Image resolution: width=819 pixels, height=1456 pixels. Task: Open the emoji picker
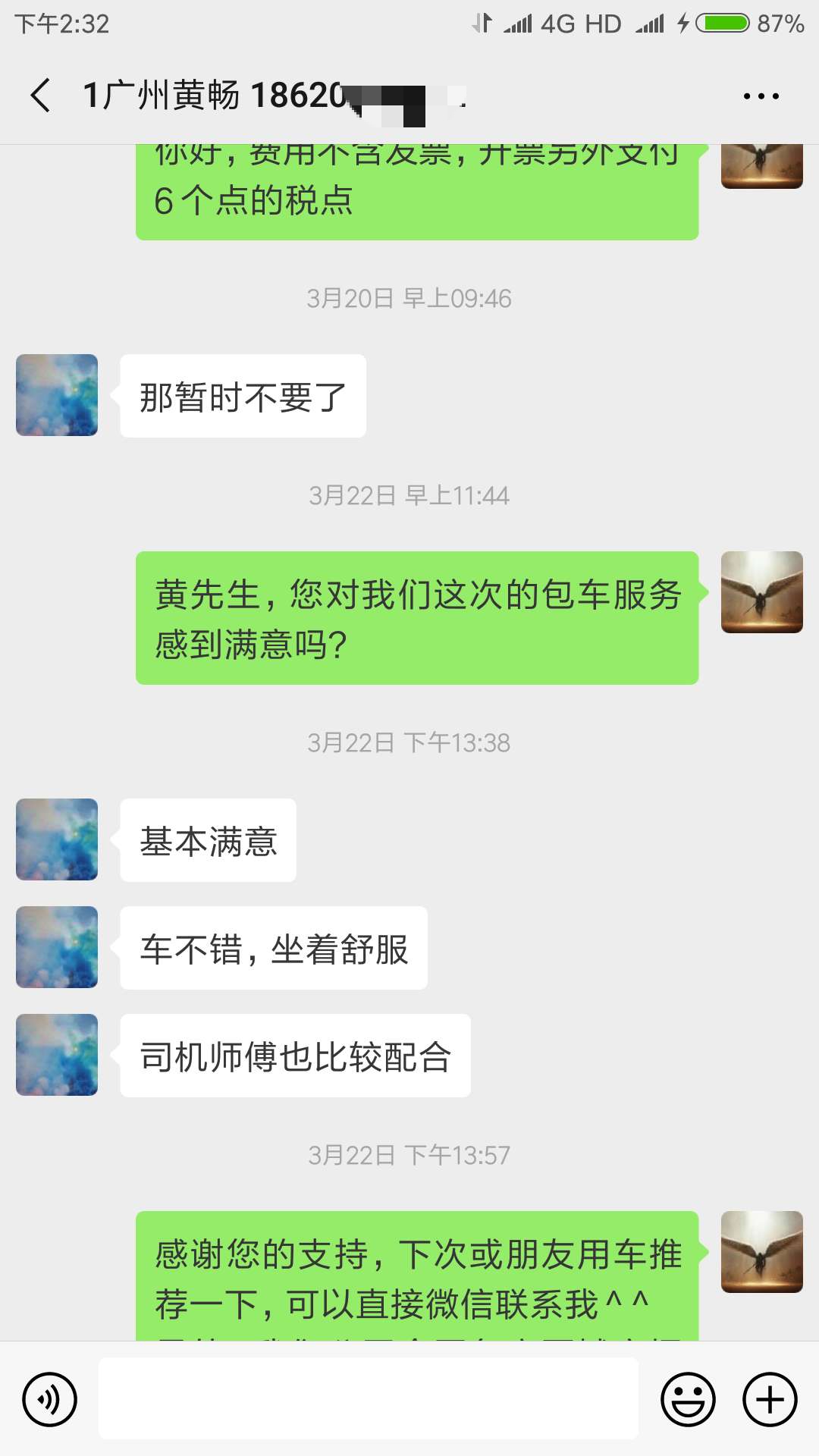pyautogui.click(x=689, y=1399)
